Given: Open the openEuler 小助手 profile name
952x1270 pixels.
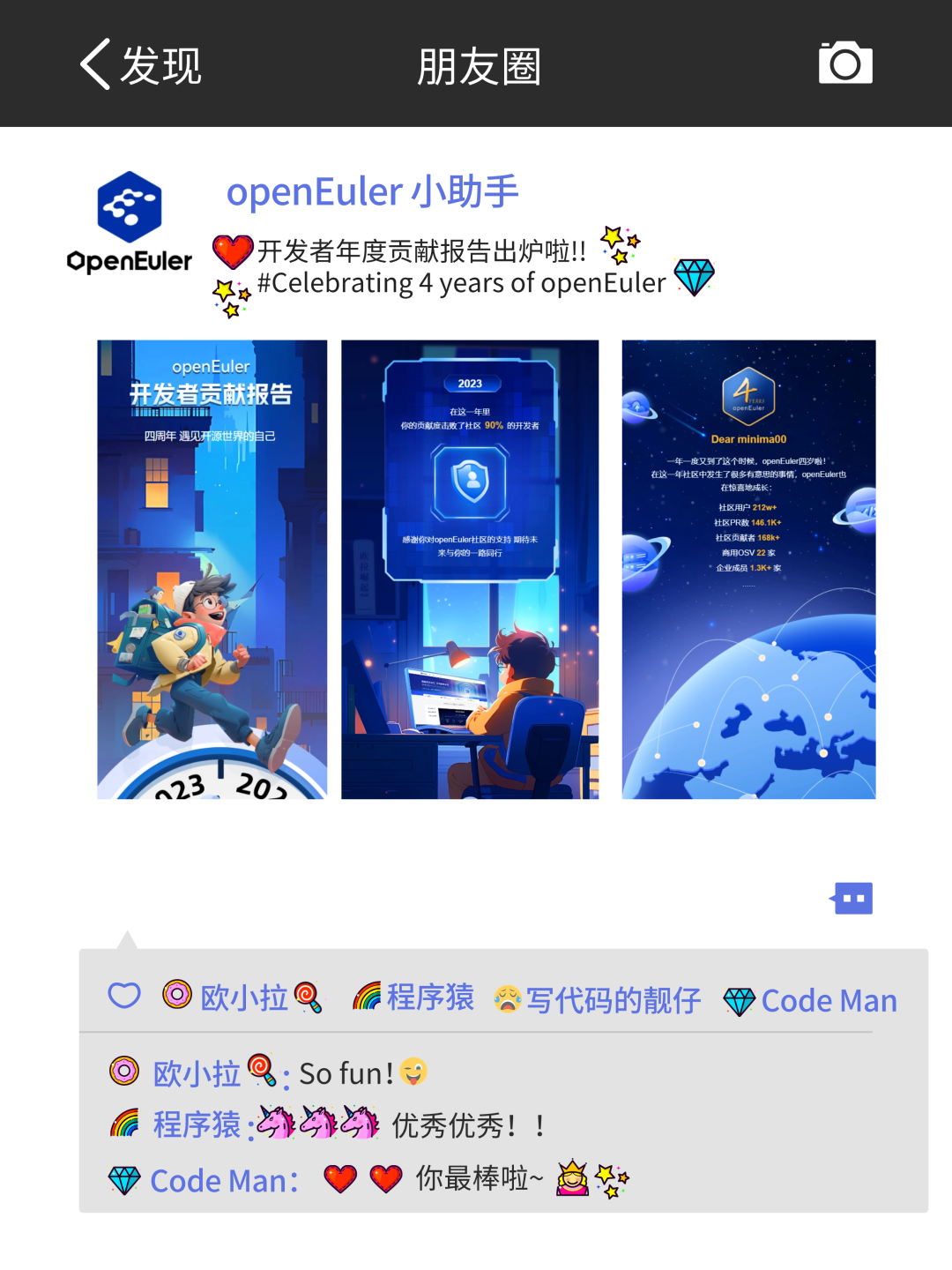Looking at the screenshot, I should point(372,191).
